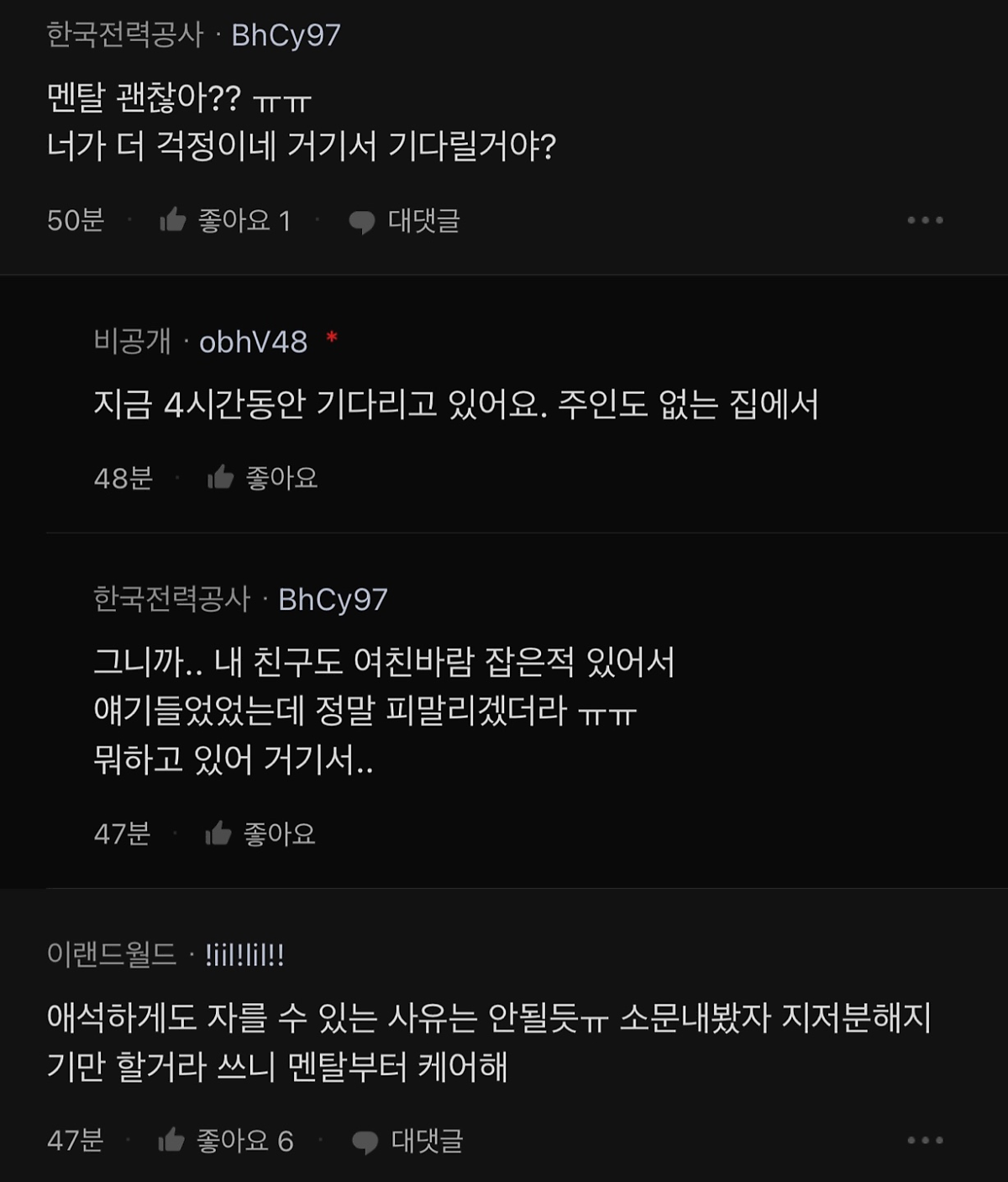Like obhV48's reply about waiting 4시간
This screenshot has height=1182, width=1008.
[221, 478]
